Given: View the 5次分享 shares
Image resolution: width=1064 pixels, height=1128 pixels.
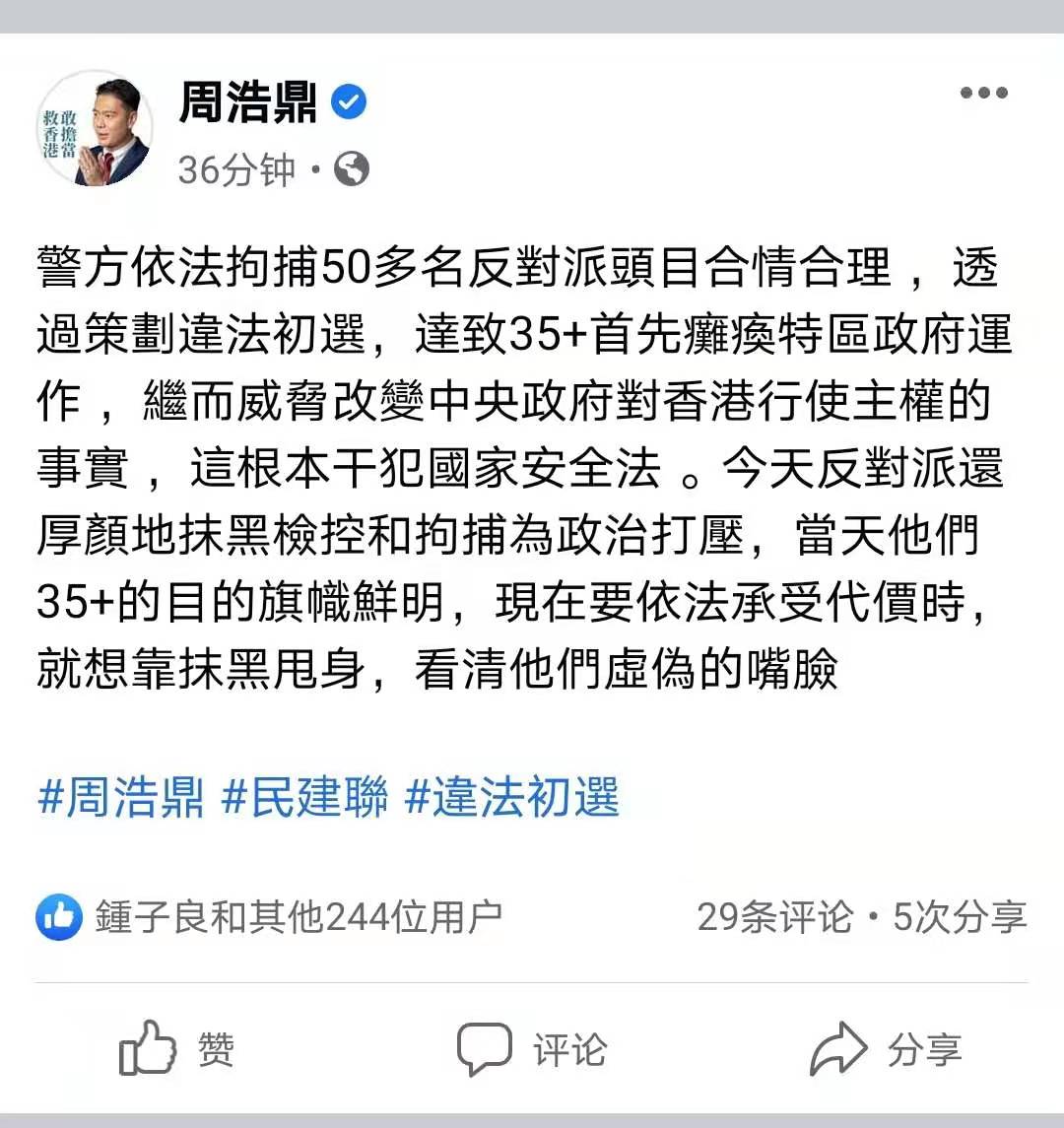Looking at the screenshot, I should pyautogui.click(x=960, y=918).
